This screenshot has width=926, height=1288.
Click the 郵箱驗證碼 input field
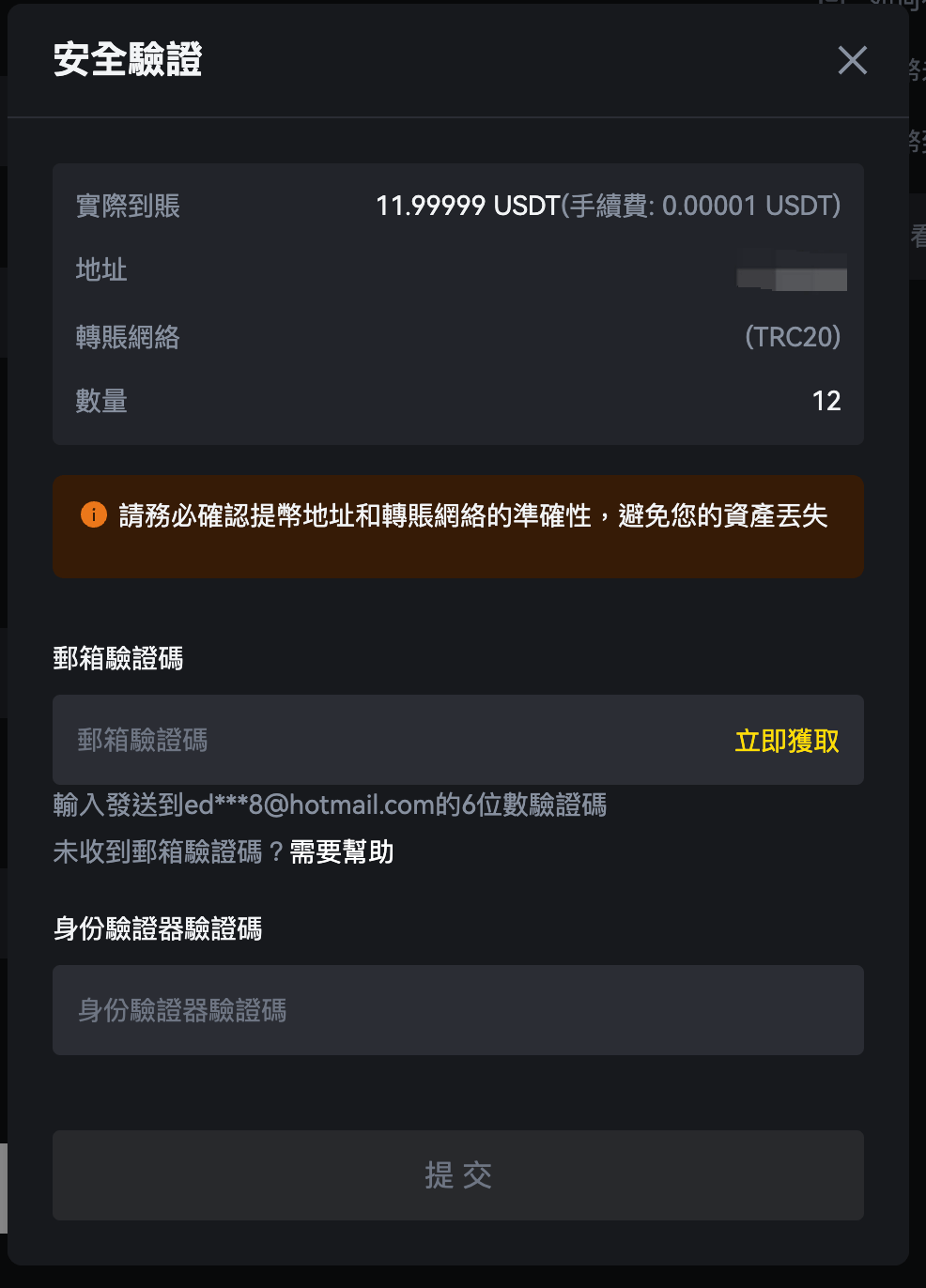click(x=376, y=741)
